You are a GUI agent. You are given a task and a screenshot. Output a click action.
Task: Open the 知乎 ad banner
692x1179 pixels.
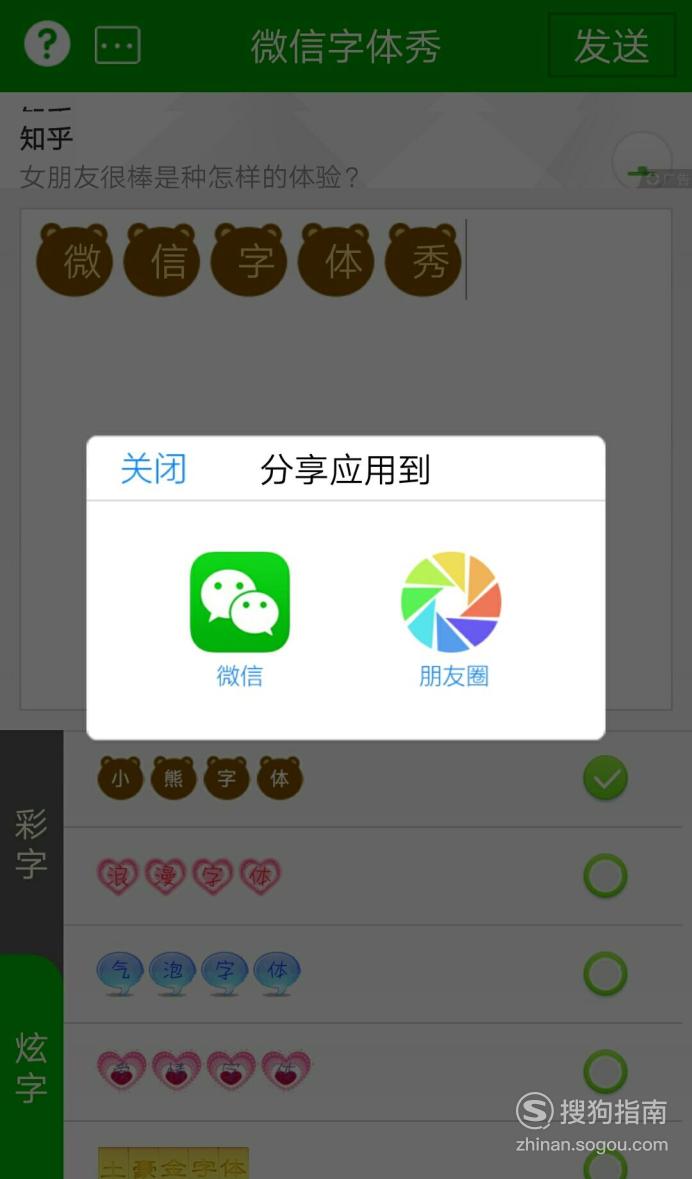tap(346, 150)
